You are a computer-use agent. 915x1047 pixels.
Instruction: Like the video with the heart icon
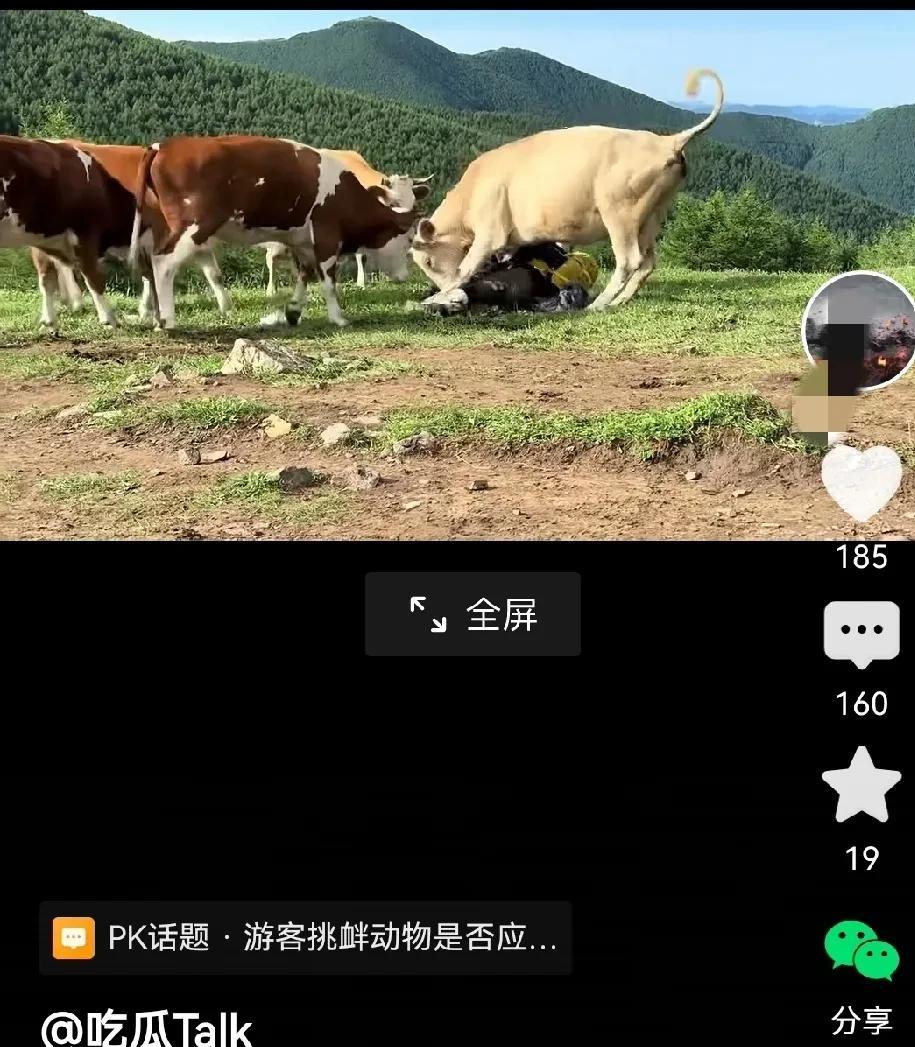coord(861,483)
